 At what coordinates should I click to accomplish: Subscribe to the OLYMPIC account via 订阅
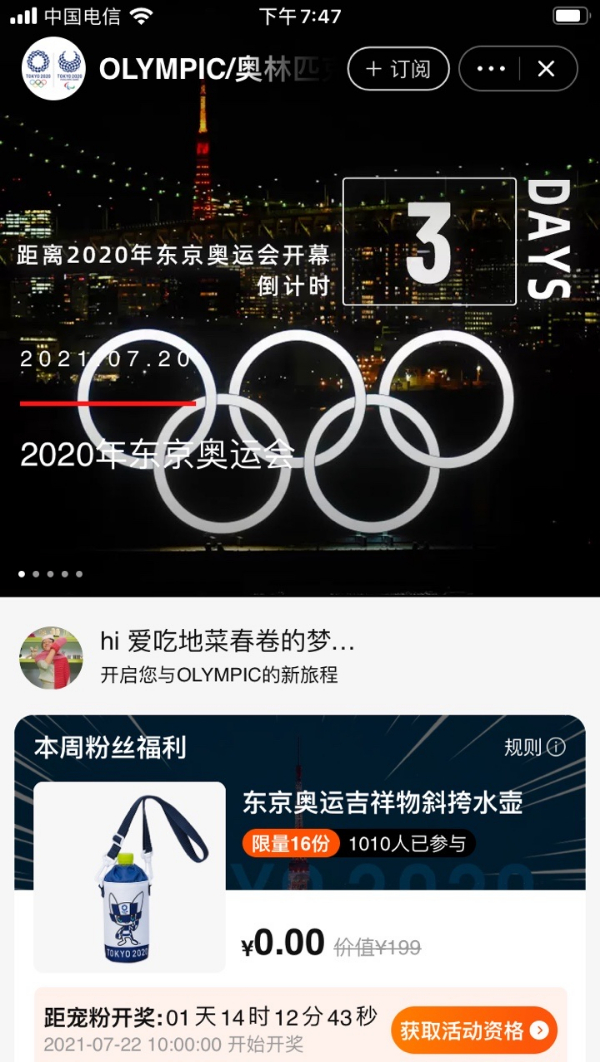(x=398, y=69)
